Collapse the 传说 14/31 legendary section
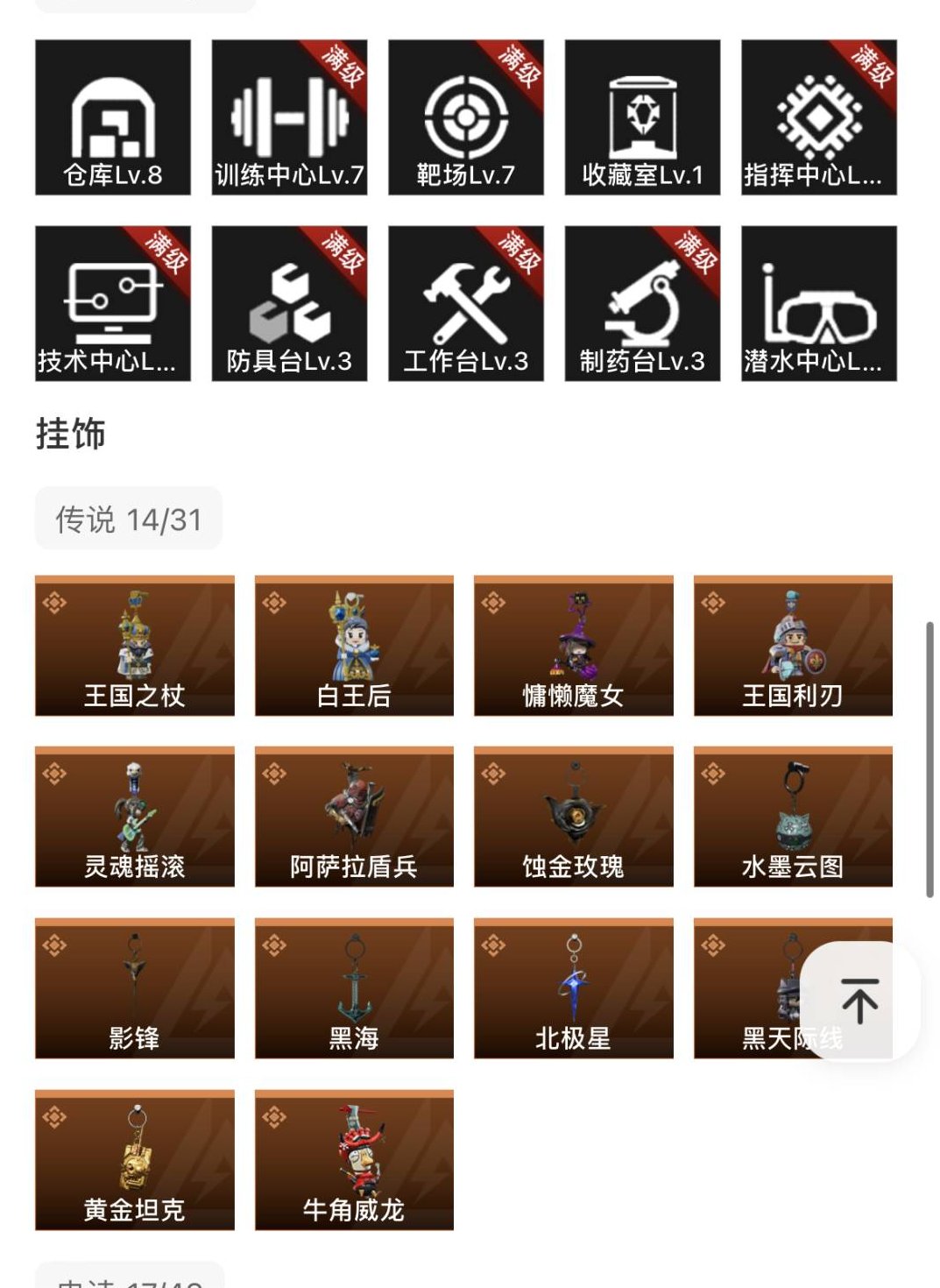Image resolution: width=940 pixels, height=1288 pixels. 131,519
